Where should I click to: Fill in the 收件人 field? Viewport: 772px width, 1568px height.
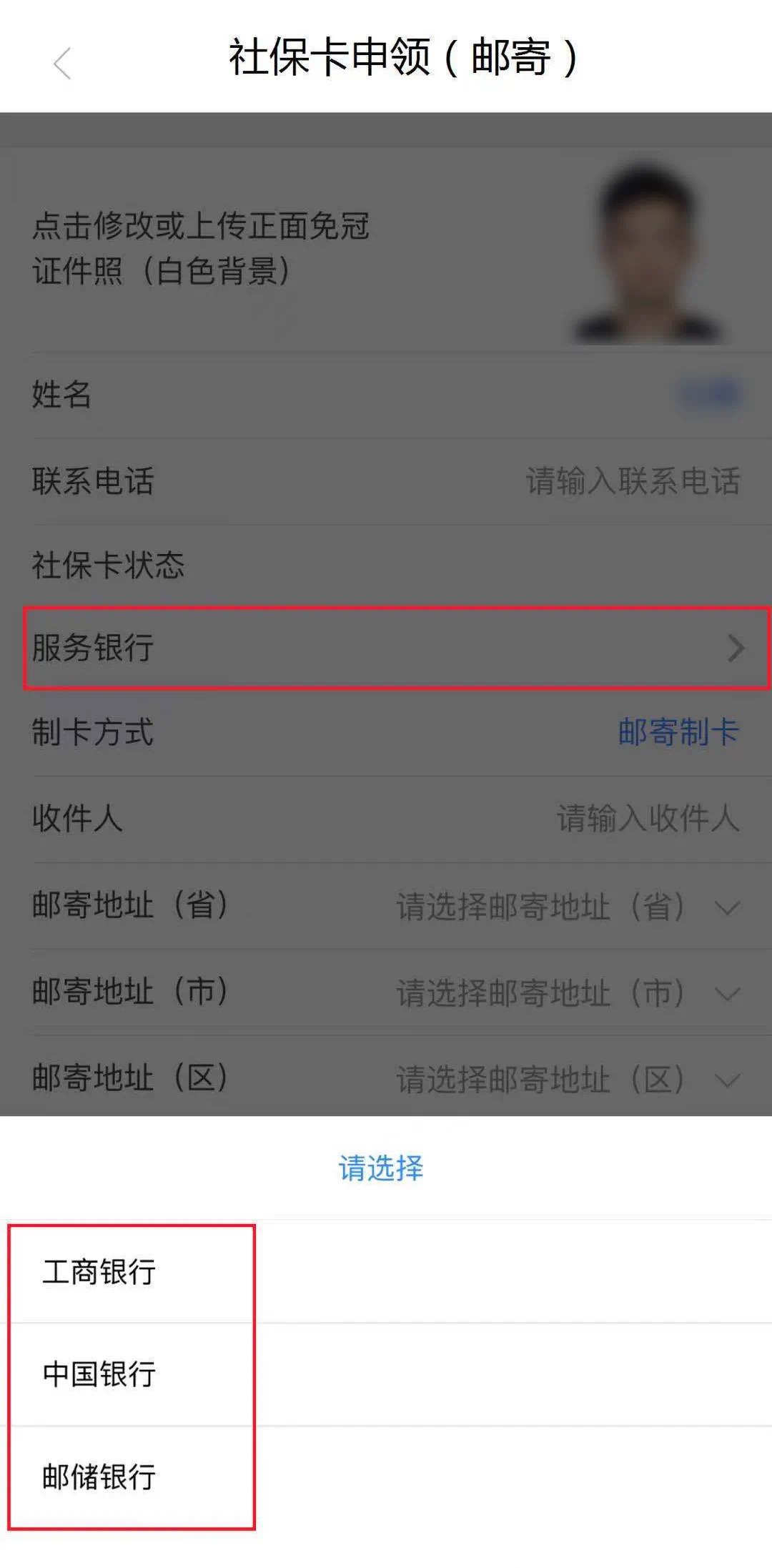[647, 819]
